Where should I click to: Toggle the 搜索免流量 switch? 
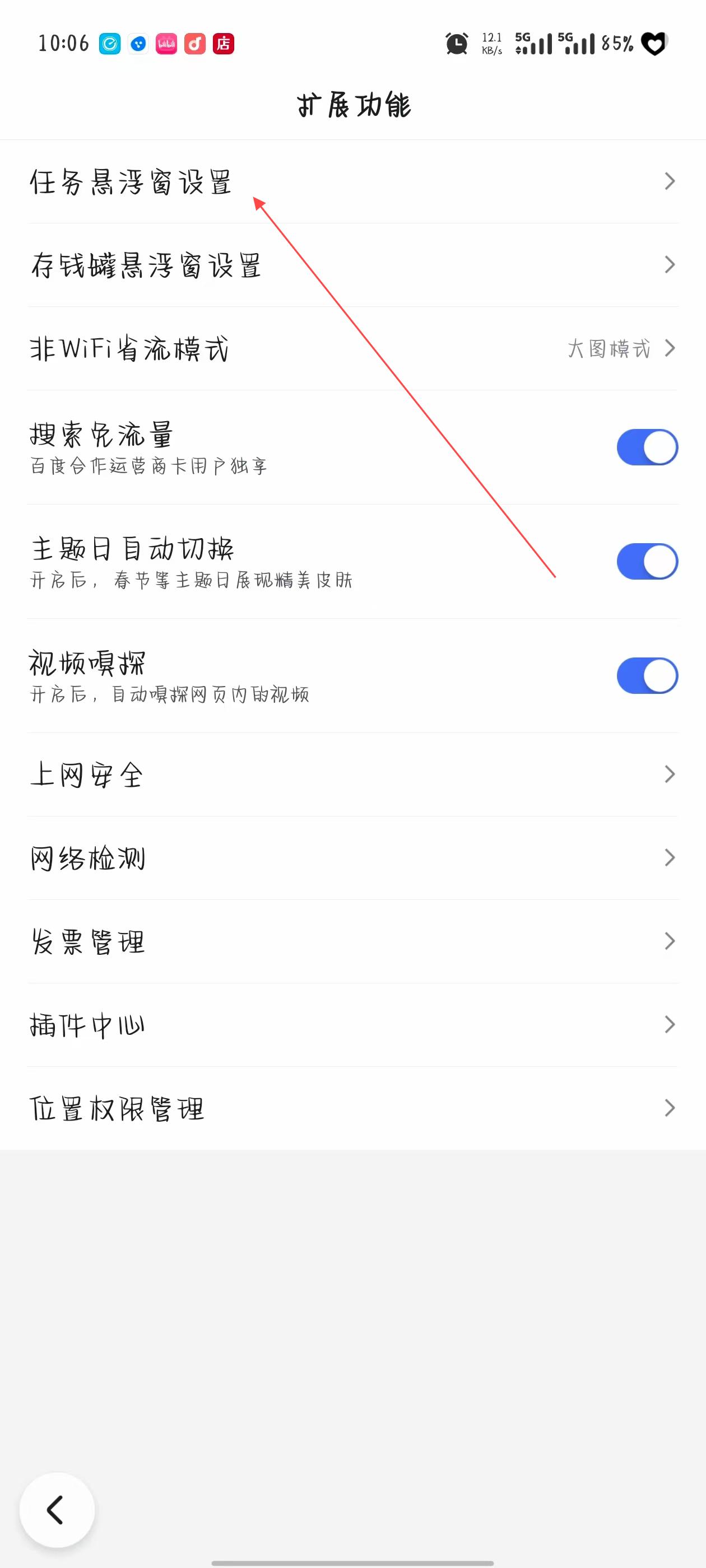646,447
